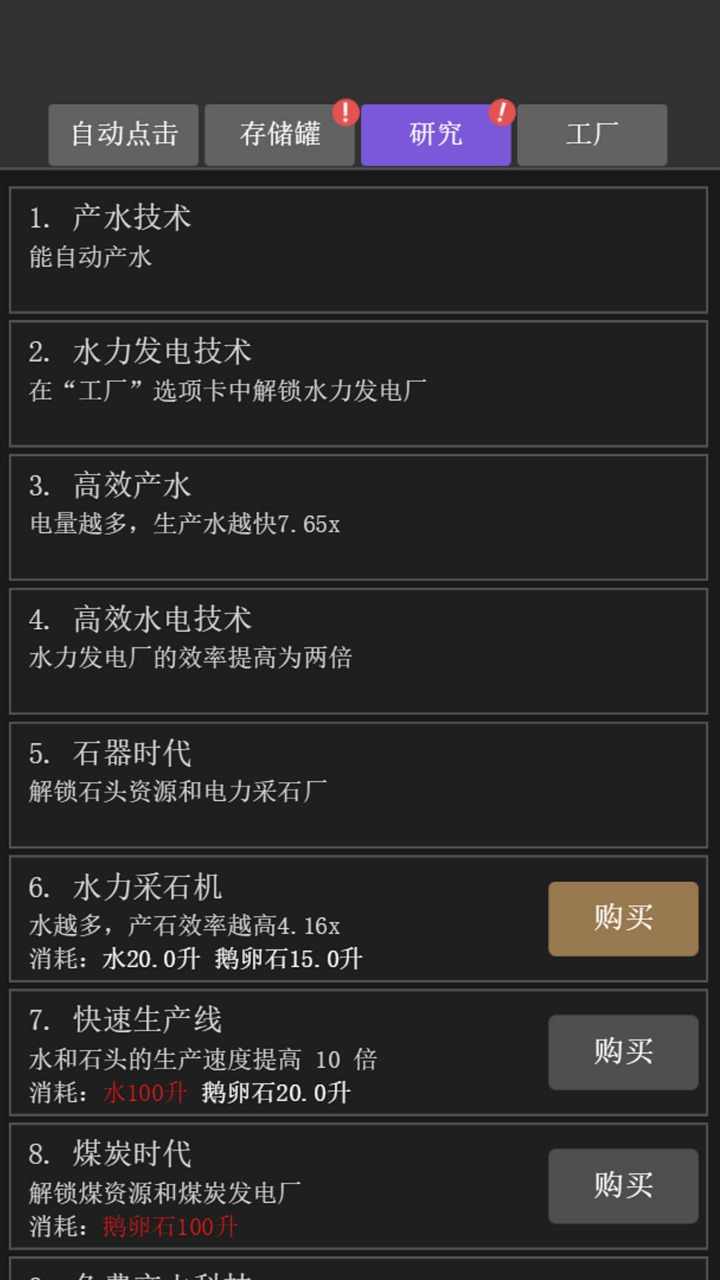The width and height of the screenshot is (720, 1280).
Task: Purchase the 水力采石机 research
Action: 622,919
